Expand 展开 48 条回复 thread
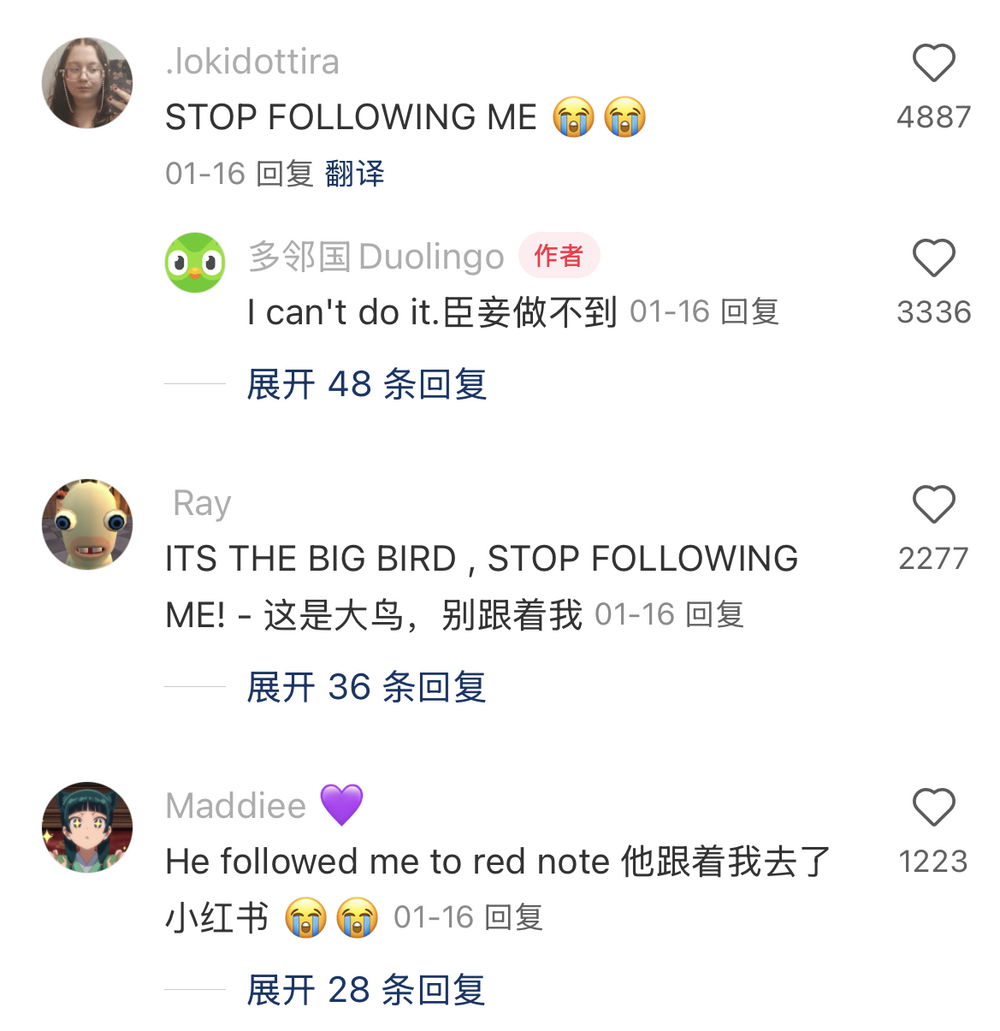Image resolution: width=1000 pixels, height=1031 pixels. pyautogui.click(x=366, y=384)
